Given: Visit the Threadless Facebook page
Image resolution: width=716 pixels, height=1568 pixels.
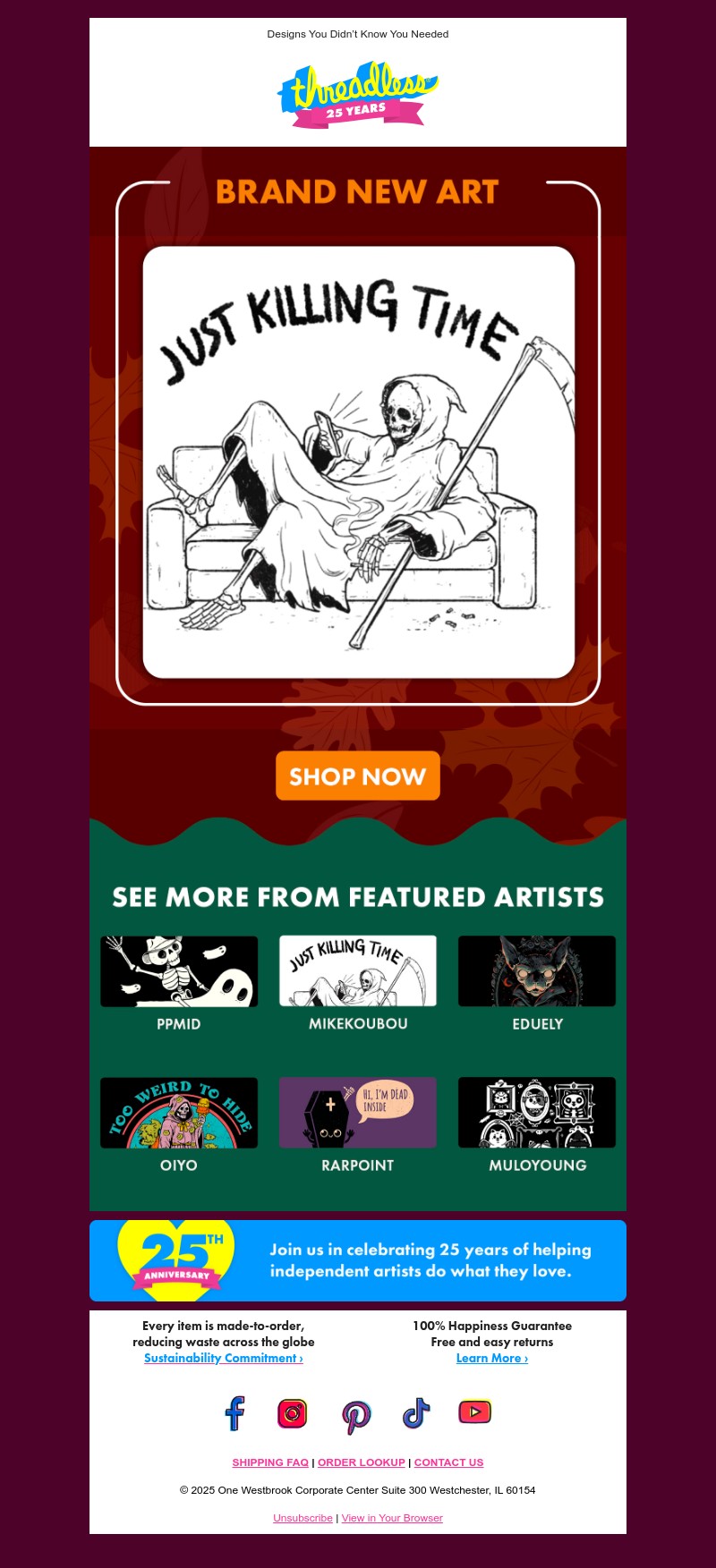Looking at the screenshot, I should click(234, 1413).
